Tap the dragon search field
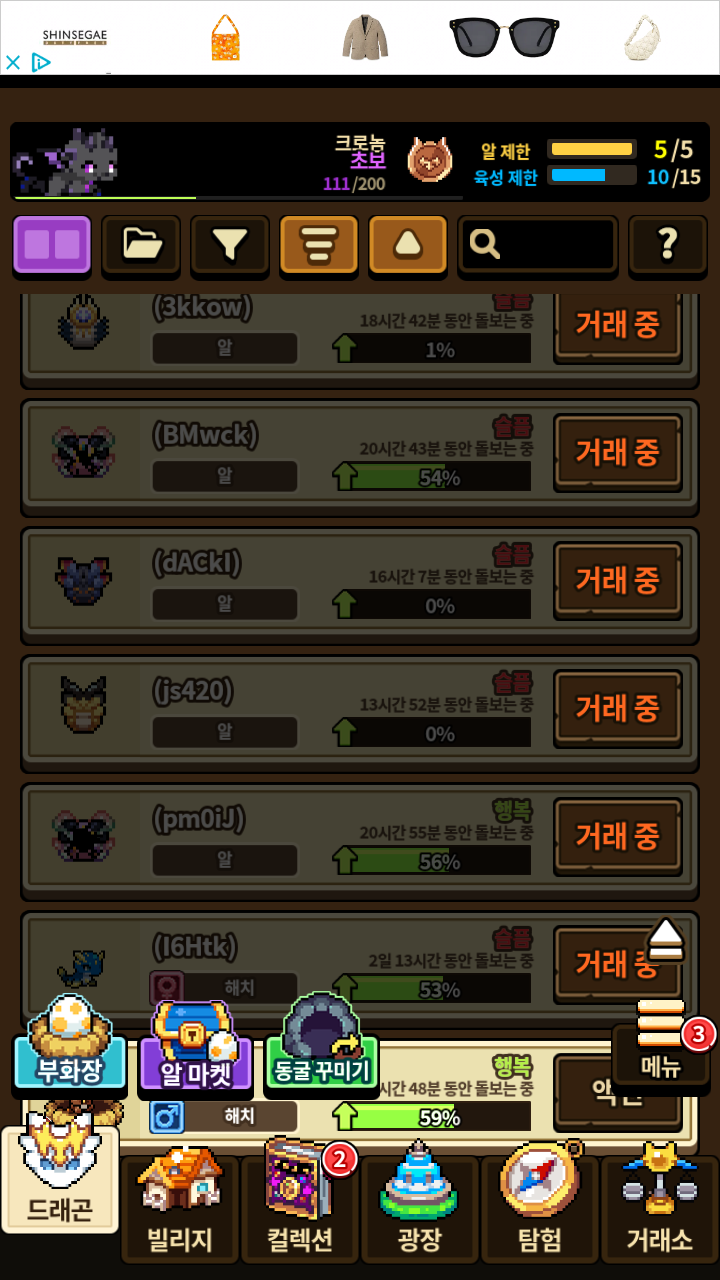The width and height of the screenshot is (720, 1280). point(538,244)
